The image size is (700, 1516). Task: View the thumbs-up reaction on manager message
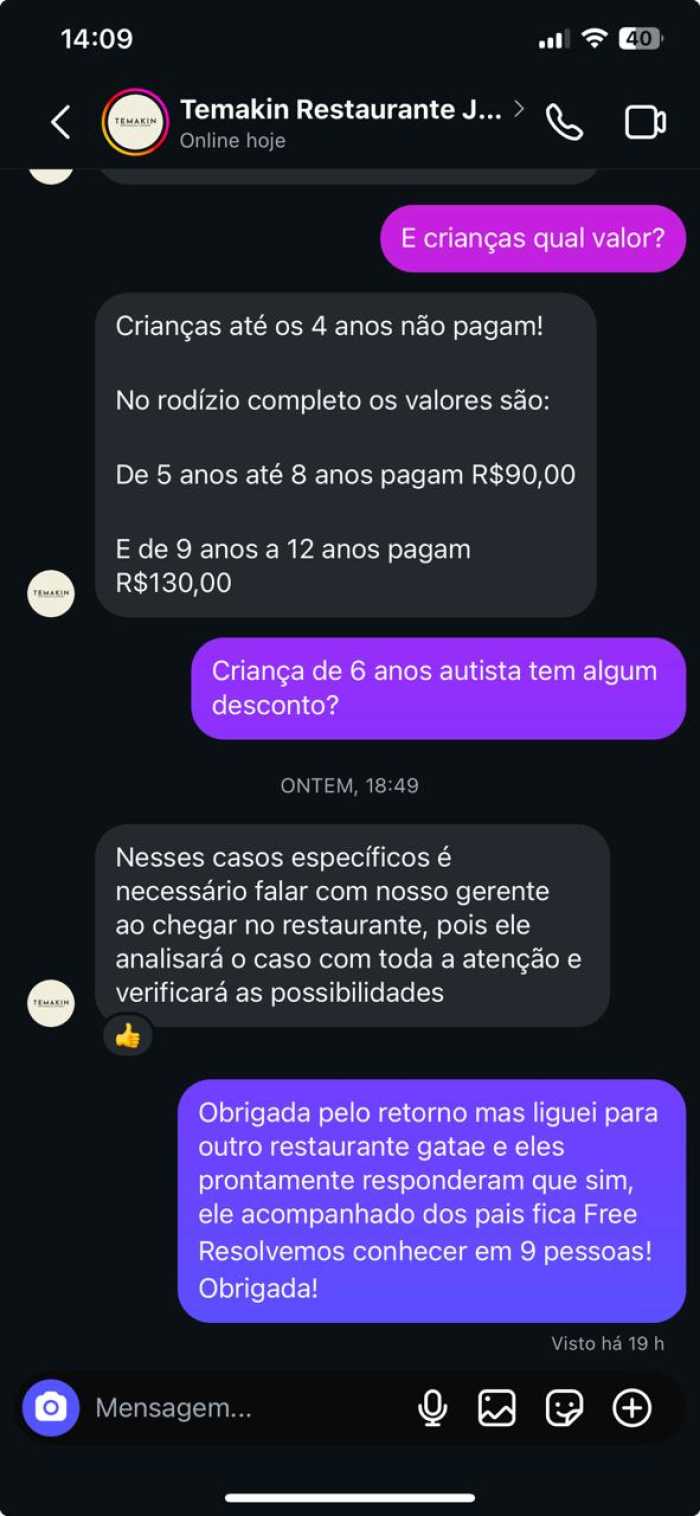(x=128, y=1036)
